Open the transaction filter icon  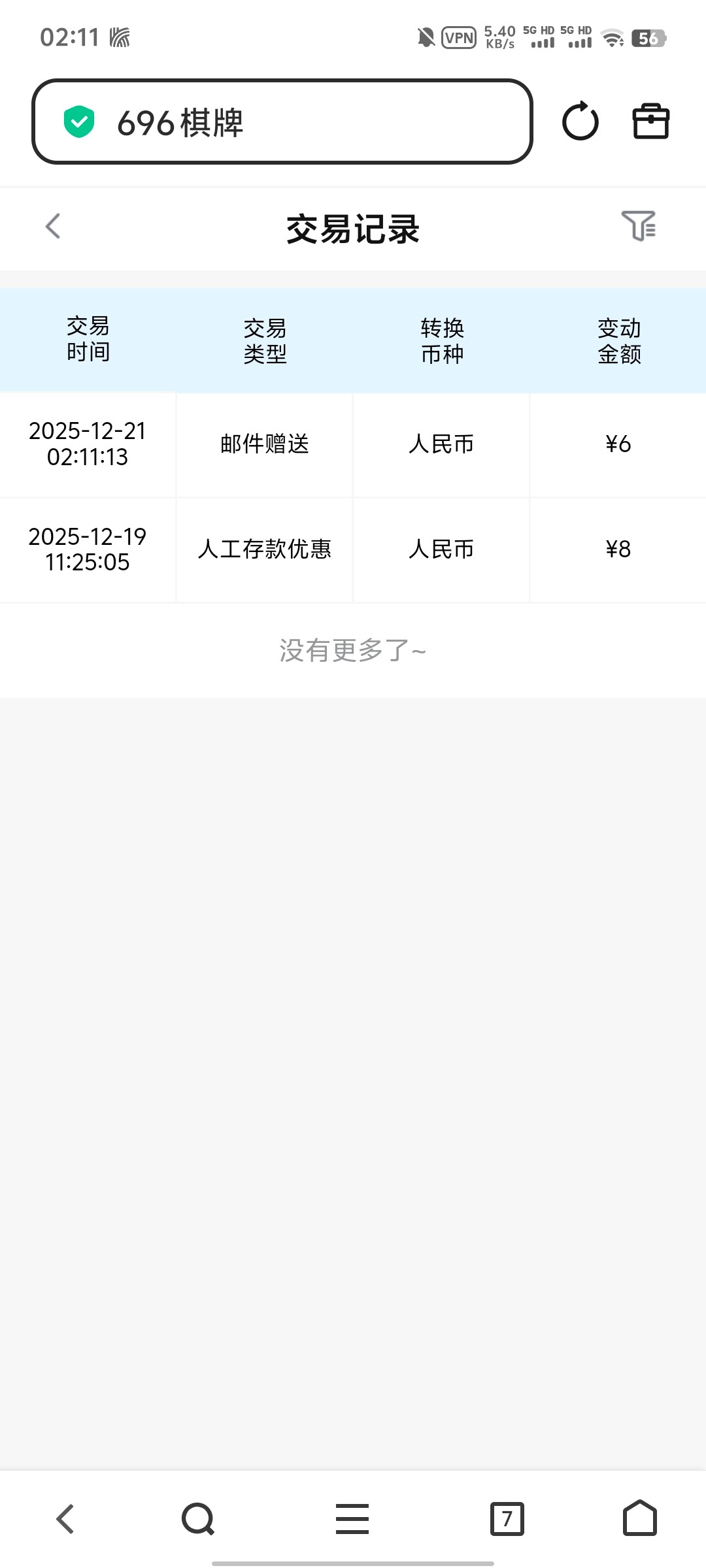639,226
